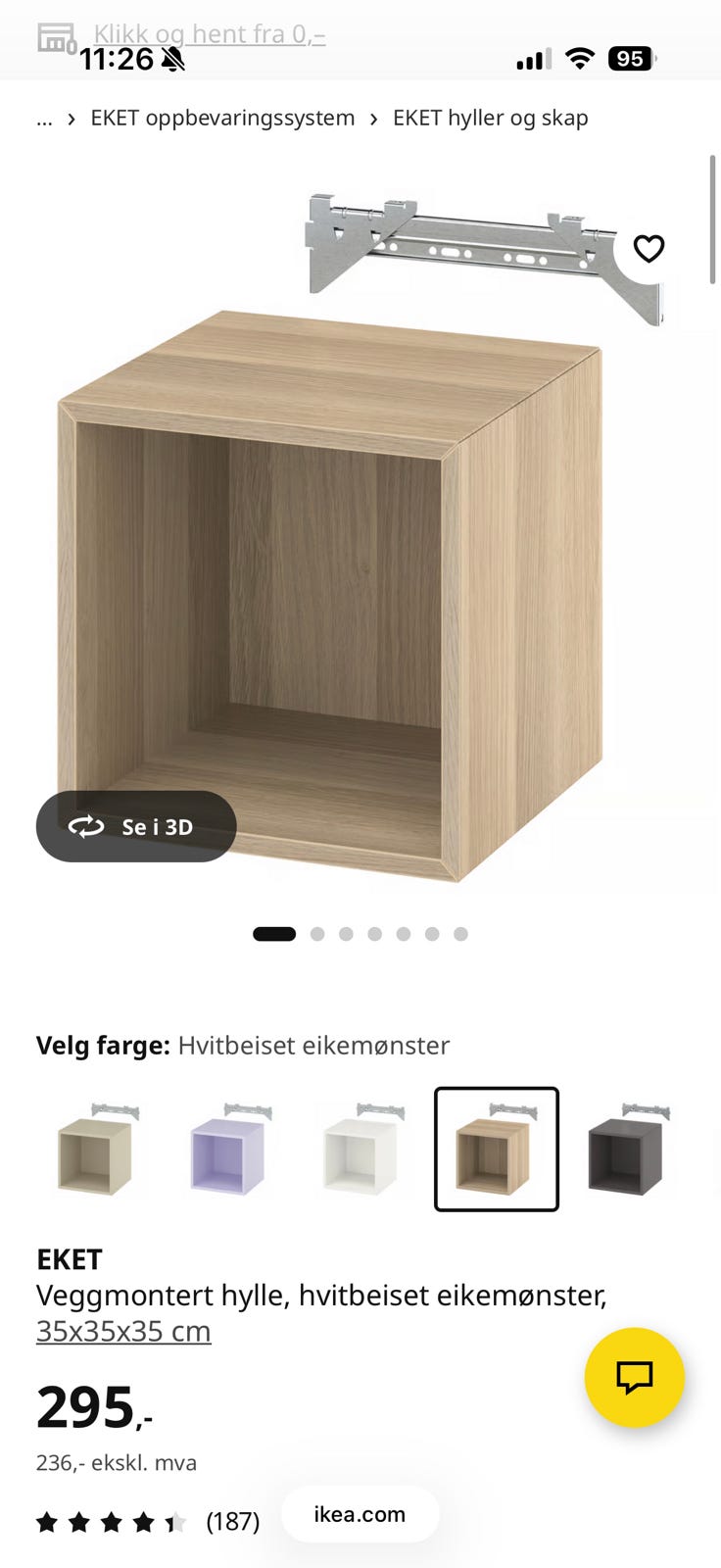Select the currently highlighted oak color option
Viewport: 721px width, 1568px height.
click(x=496, y=1149)
